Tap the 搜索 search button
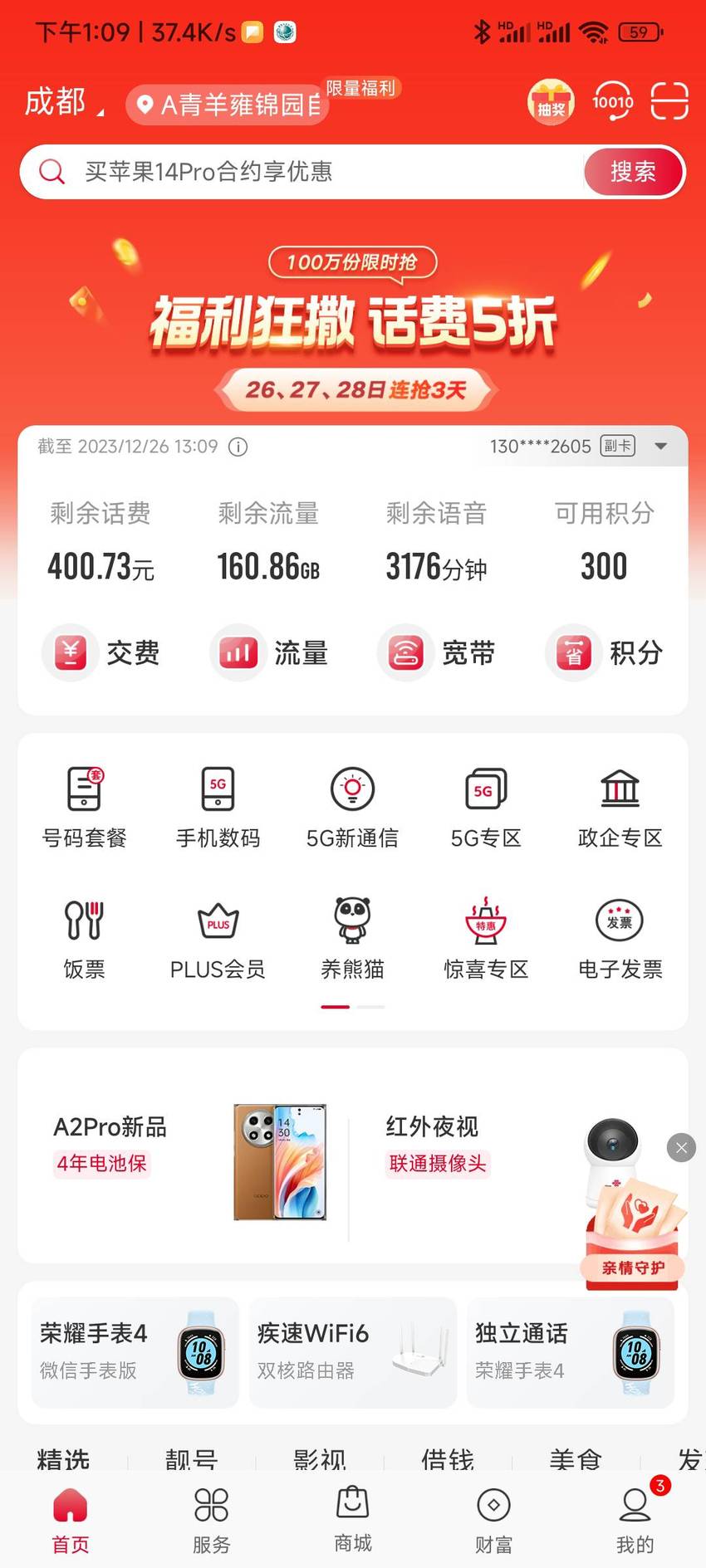 point(634,172)
